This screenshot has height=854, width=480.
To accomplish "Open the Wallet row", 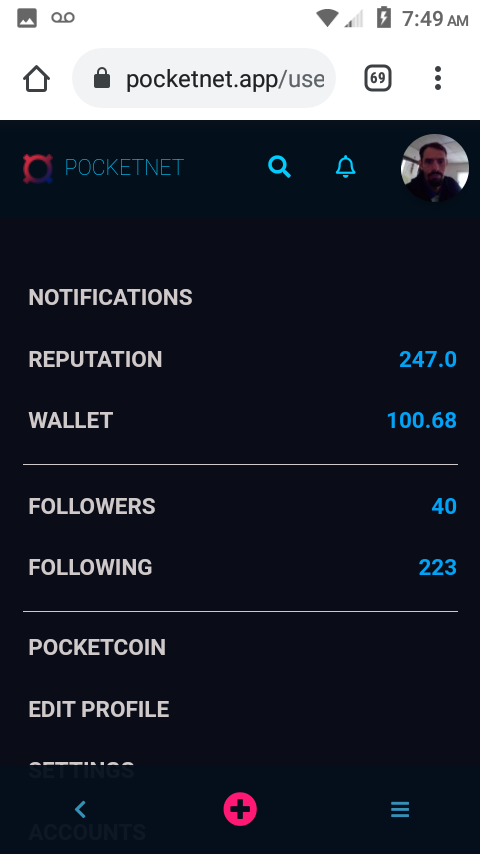I will click(x=240, y=420).
